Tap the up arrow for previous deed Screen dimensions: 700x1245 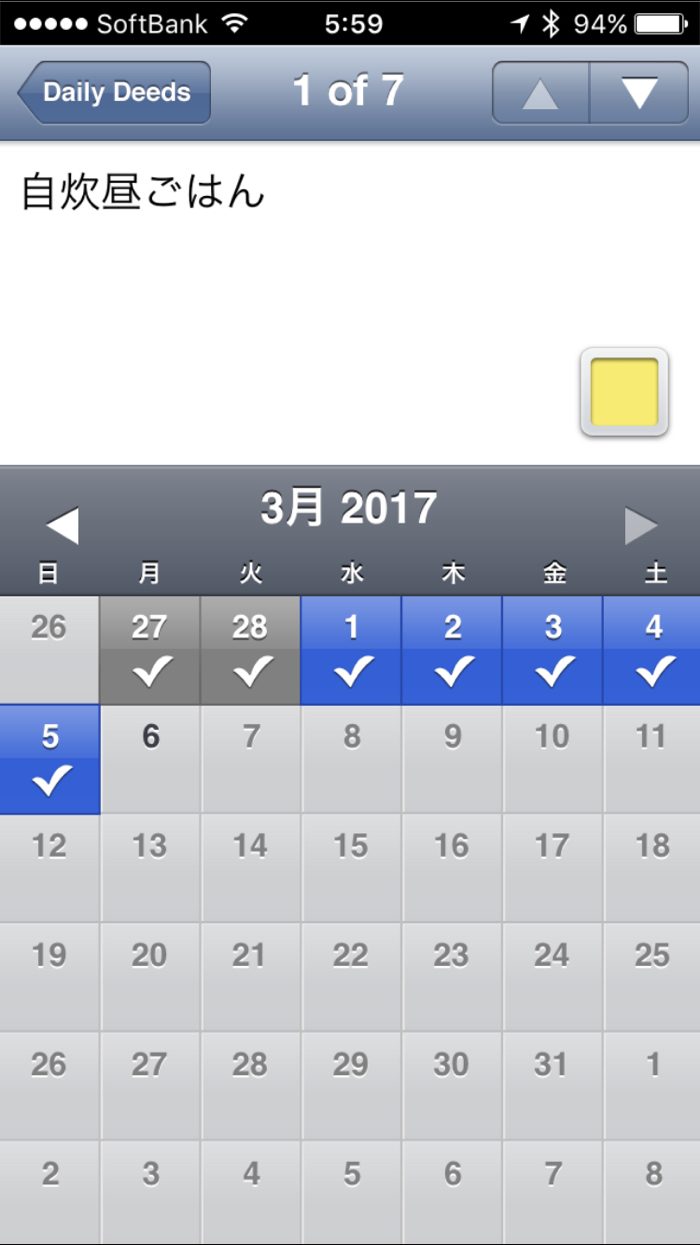(541, 93)
